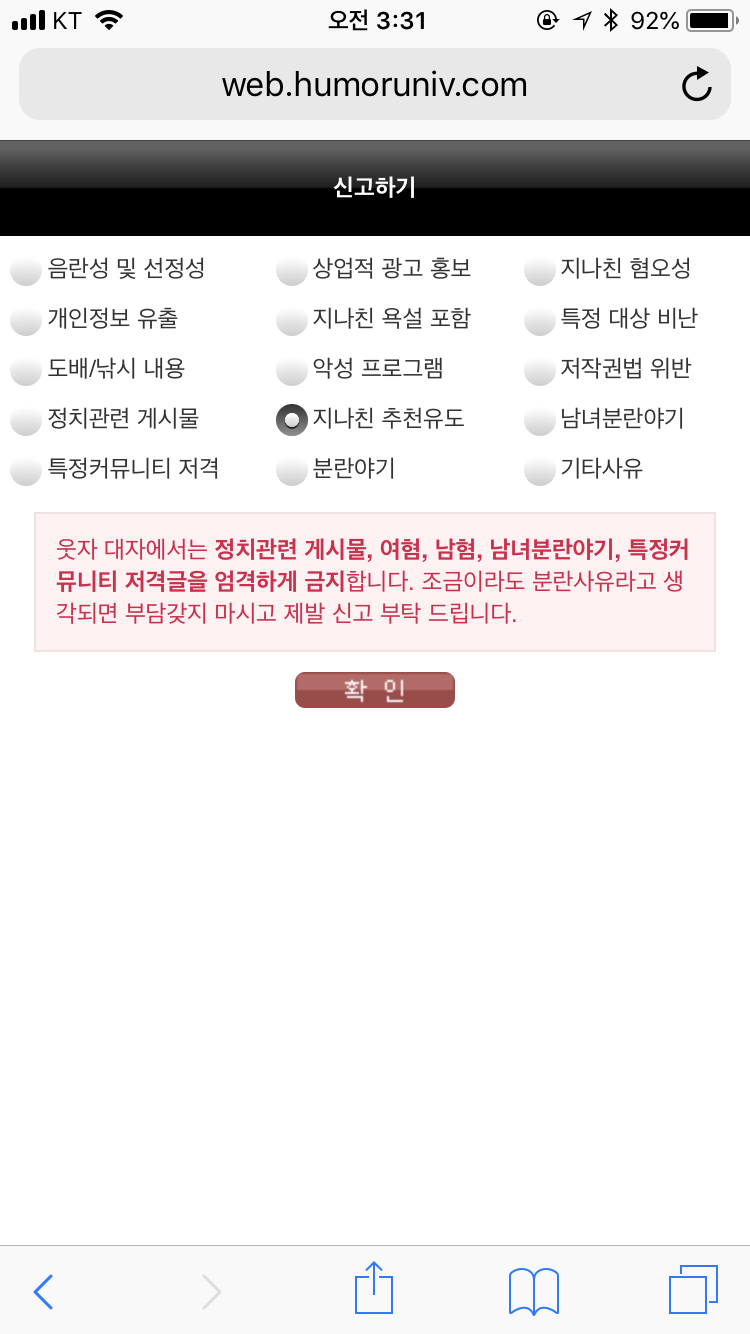Select 지나친 욕설 포함 radio button
This screenshot has width=750, height=1334.
coord(291,321)
